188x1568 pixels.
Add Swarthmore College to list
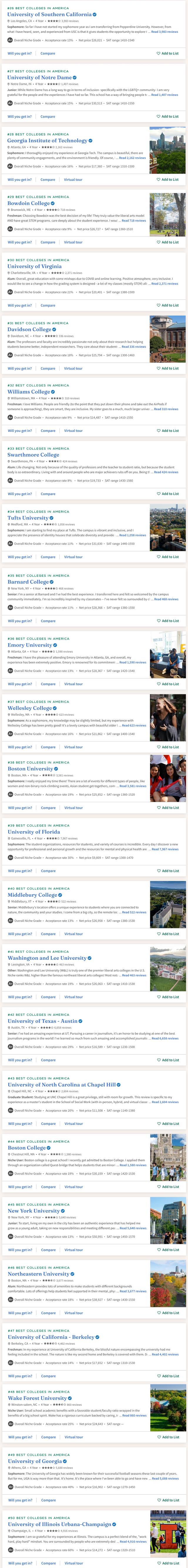167,494
